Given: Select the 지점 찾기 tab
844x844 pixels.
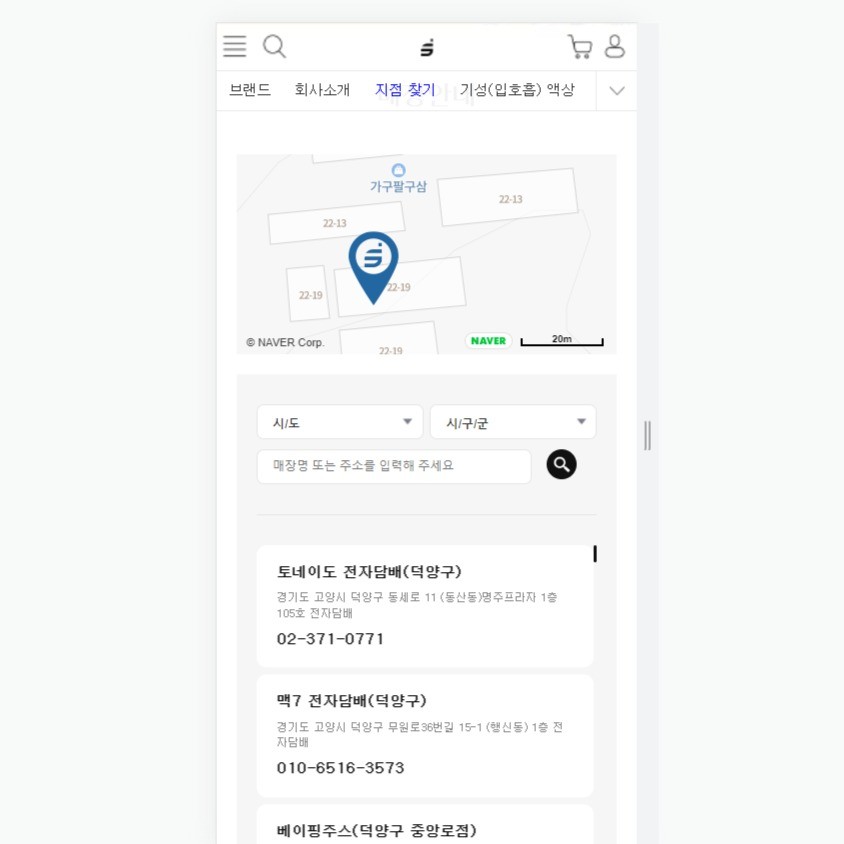Looking at the screenshot, I should pyautogui.click(x=405, y=90).
